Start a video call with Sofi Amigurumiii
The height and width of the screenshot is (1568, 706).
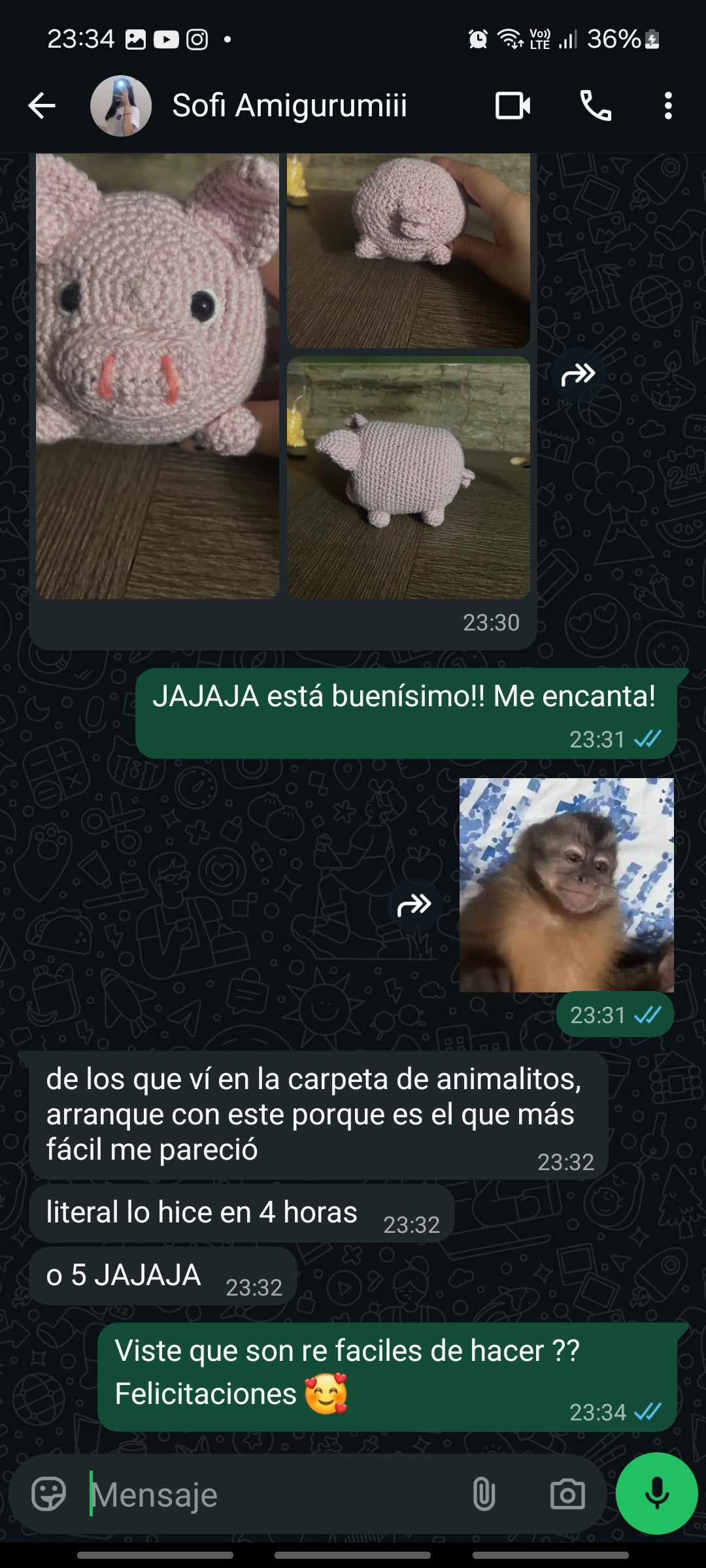pyautogui.click(x=513, y=106)
